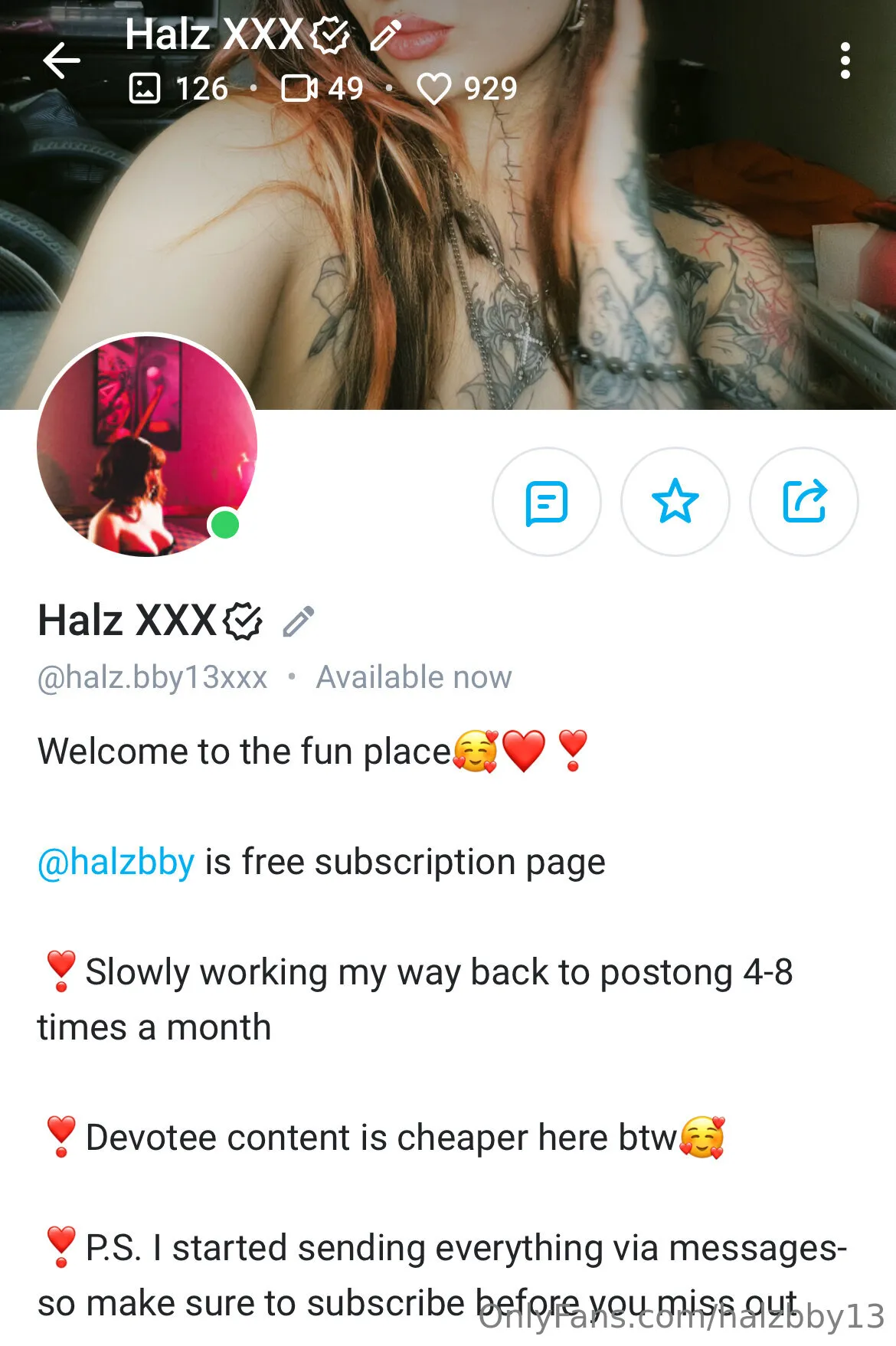Screen dimensions: 896x1346
Task: Open the message chat icon
Action: tap(546, 501)
